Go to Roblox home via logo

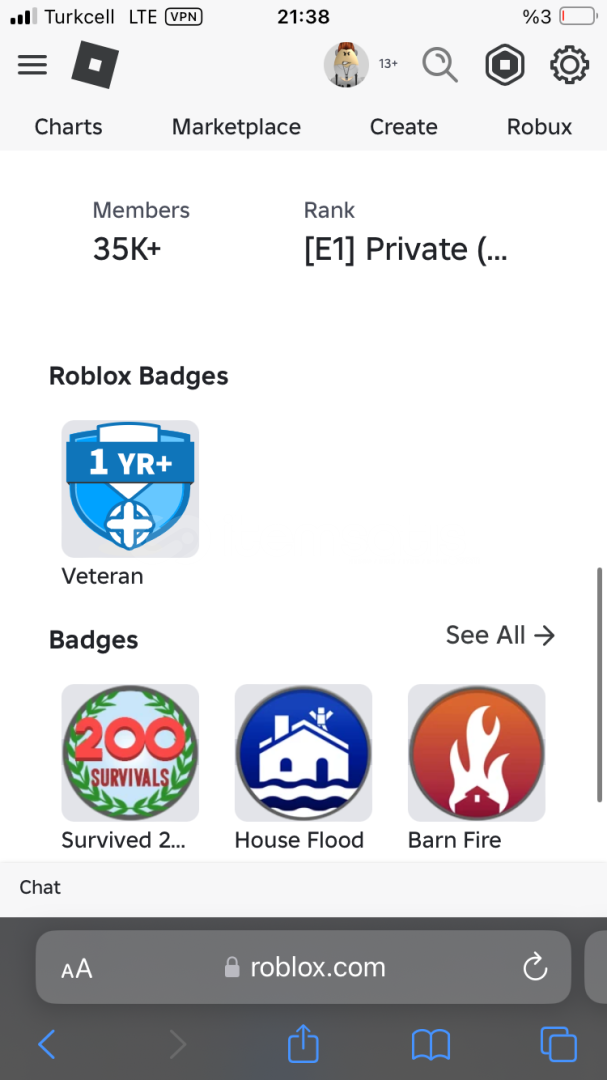click(95, 66)
